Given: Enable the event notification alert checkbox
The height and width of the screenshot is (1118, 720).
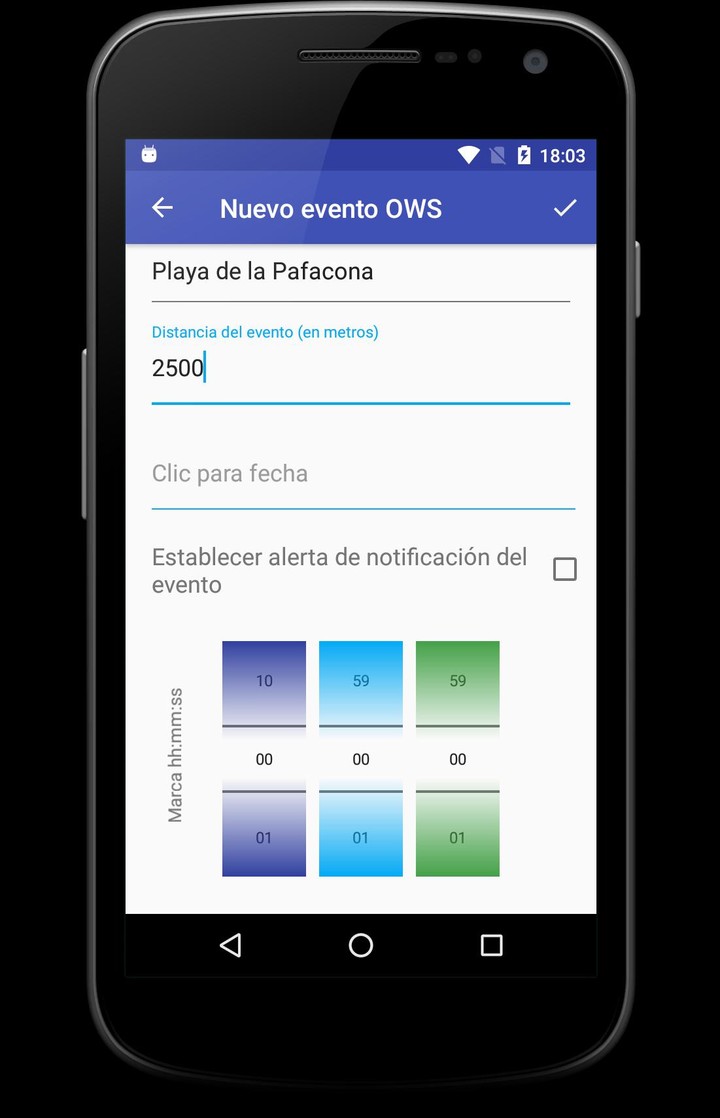Looking at the screenshot, I should 565,570.
